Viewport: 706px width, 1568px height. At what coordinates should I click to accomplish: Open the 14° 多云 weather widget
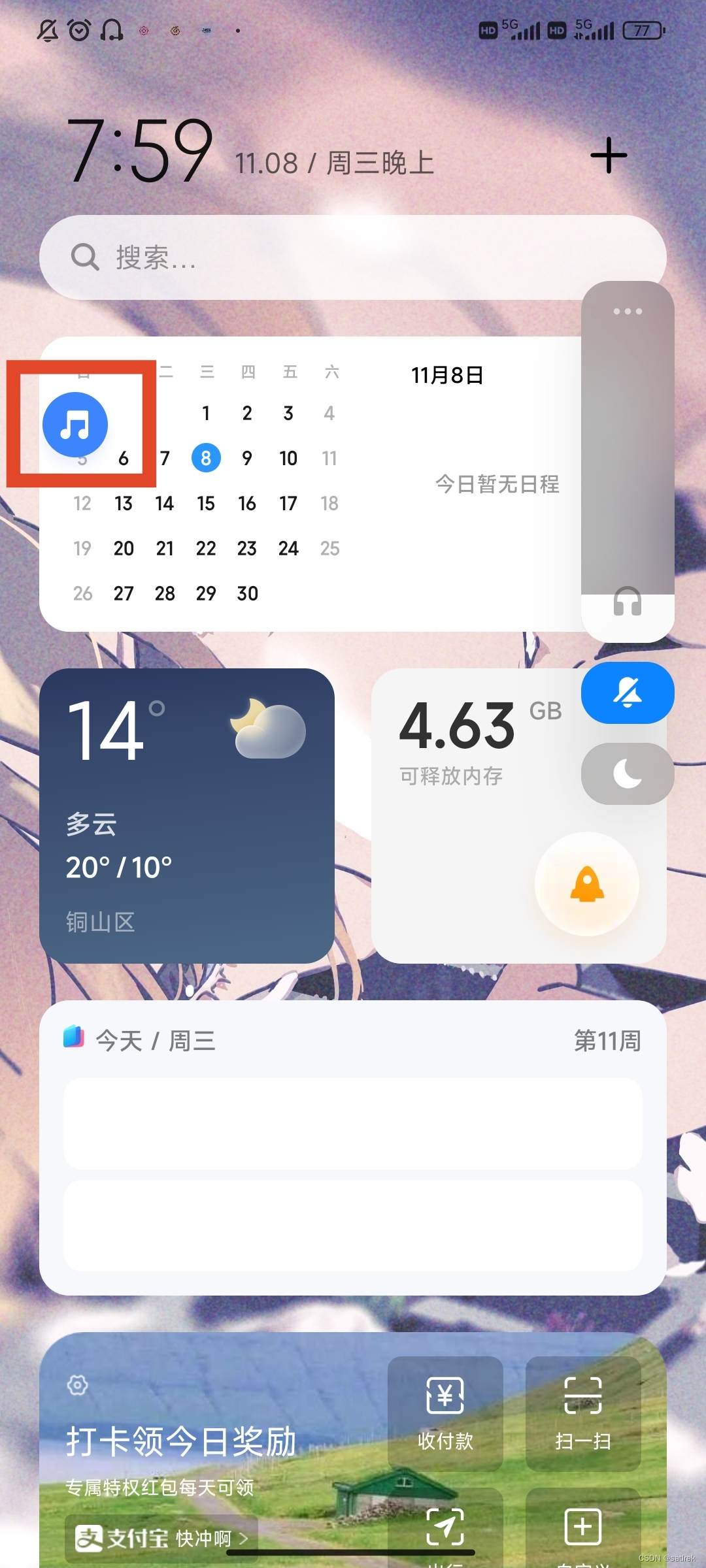coord(187,815)
